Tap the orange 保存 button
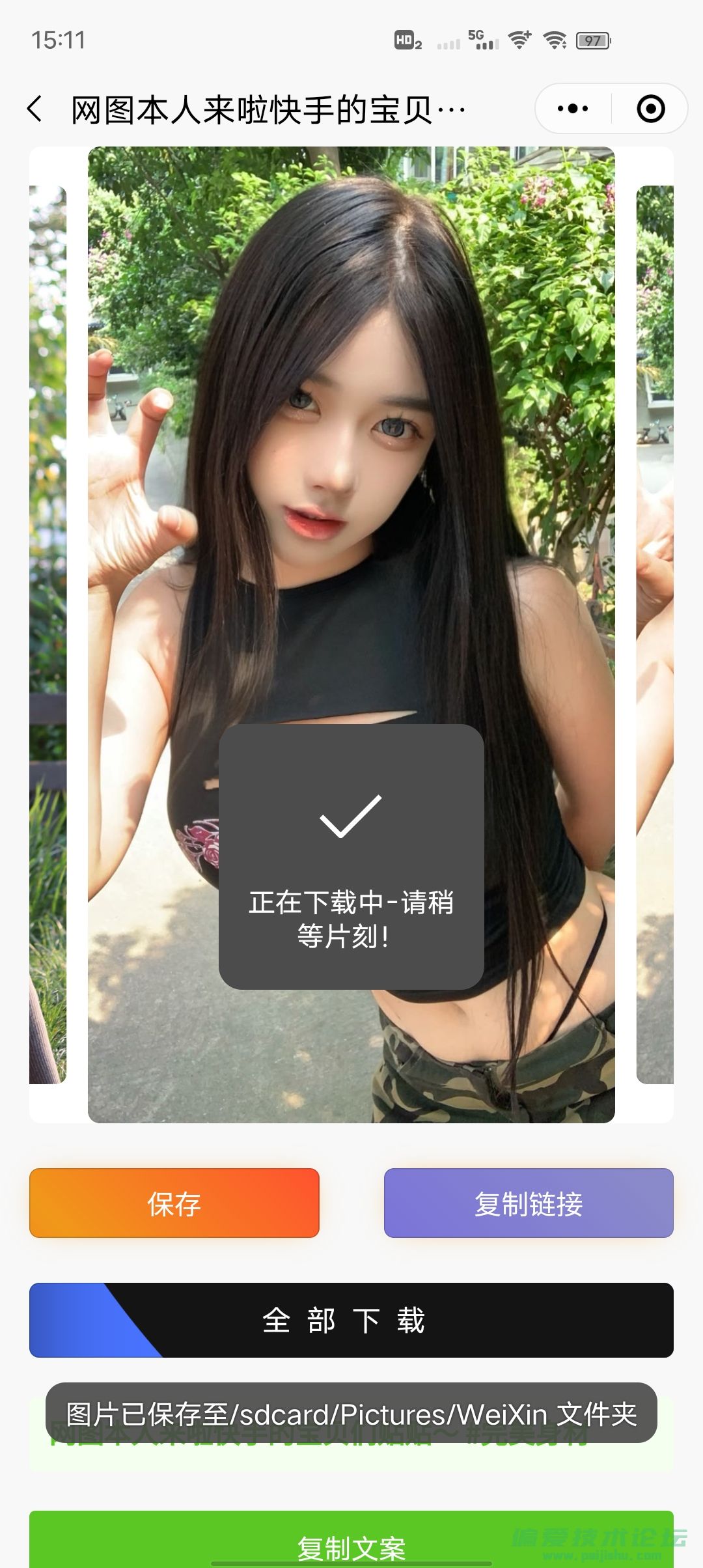 point(174,1203)
